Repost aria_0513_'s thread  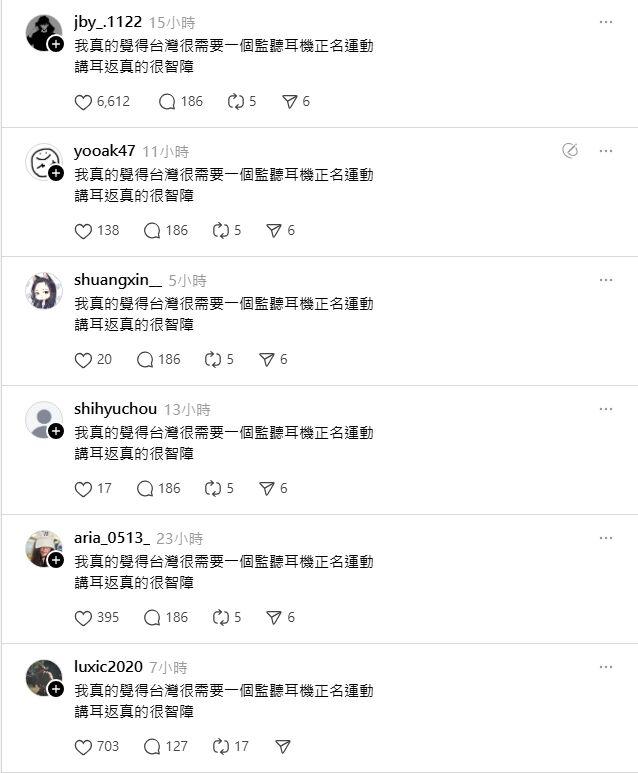tap(220, 617)
